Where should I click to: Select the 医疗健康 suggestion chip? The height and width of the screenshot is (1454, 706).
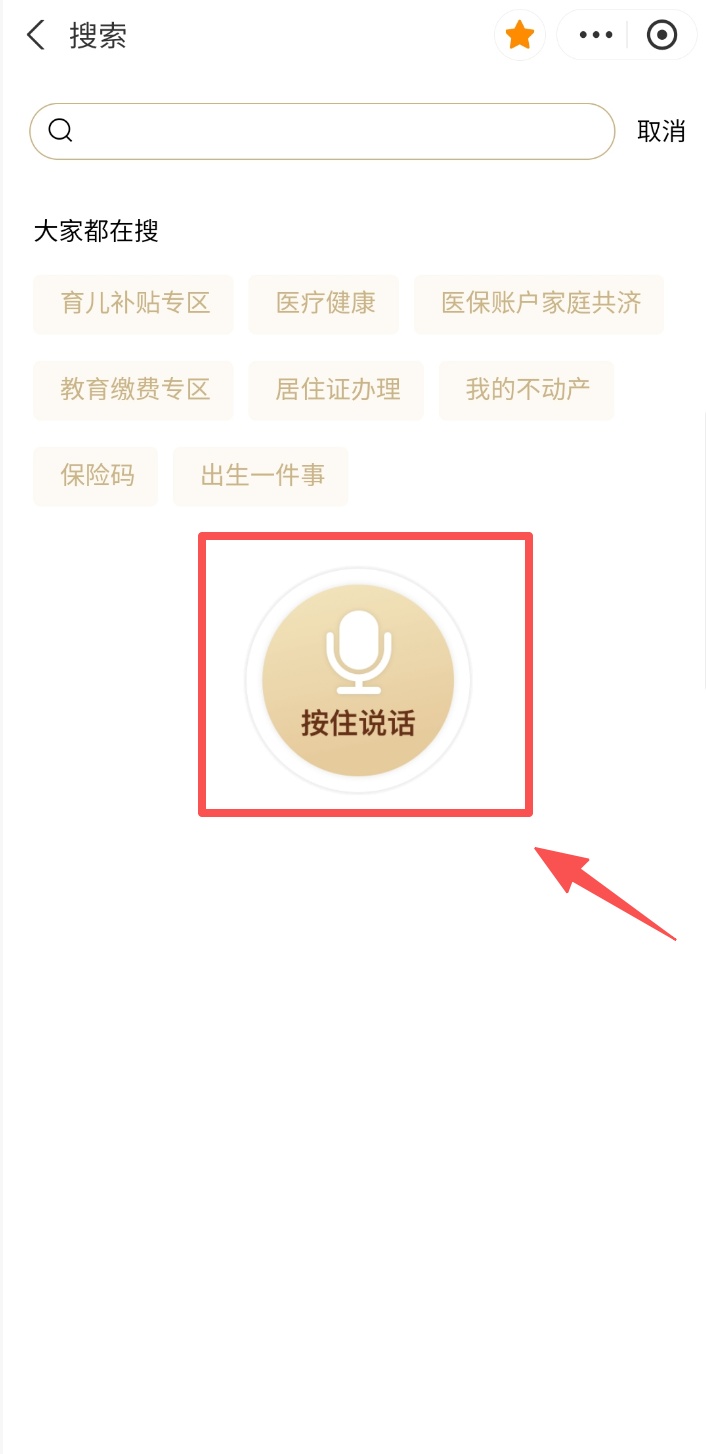[325, 304]
